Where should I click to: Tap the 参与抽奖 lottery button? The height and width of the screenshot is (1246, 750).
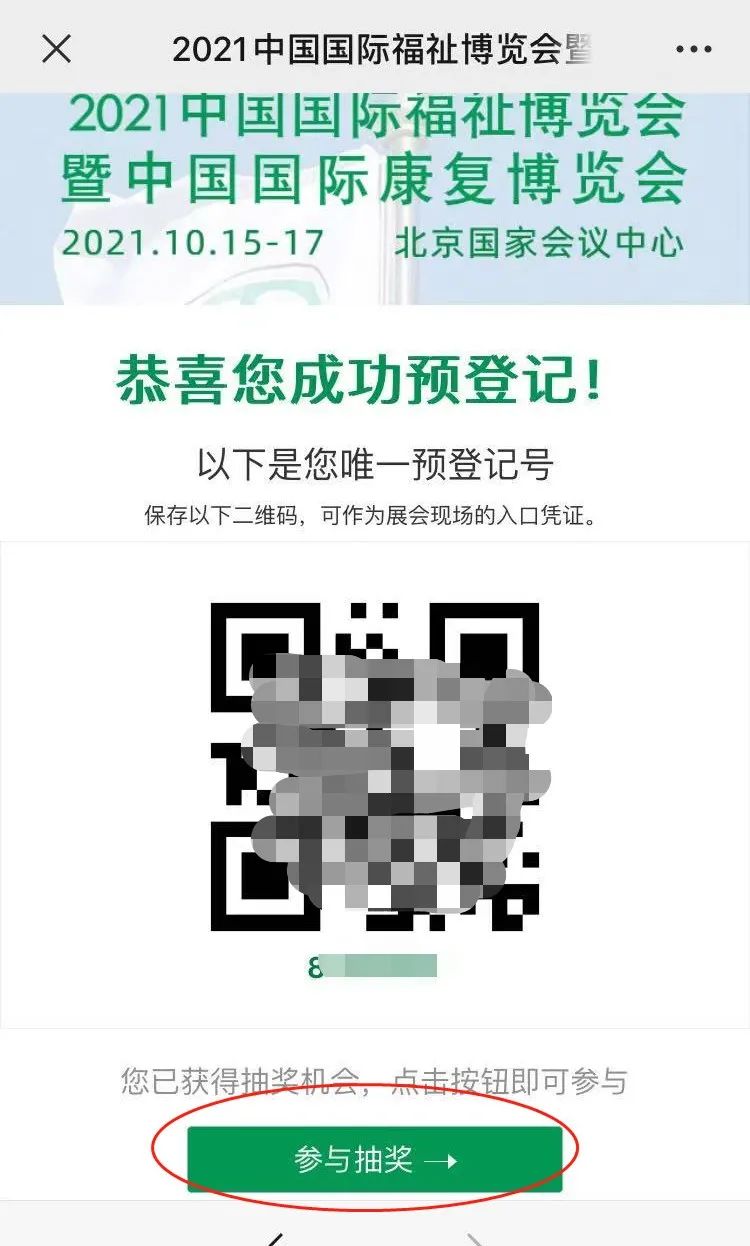[x=375, y=1159]
